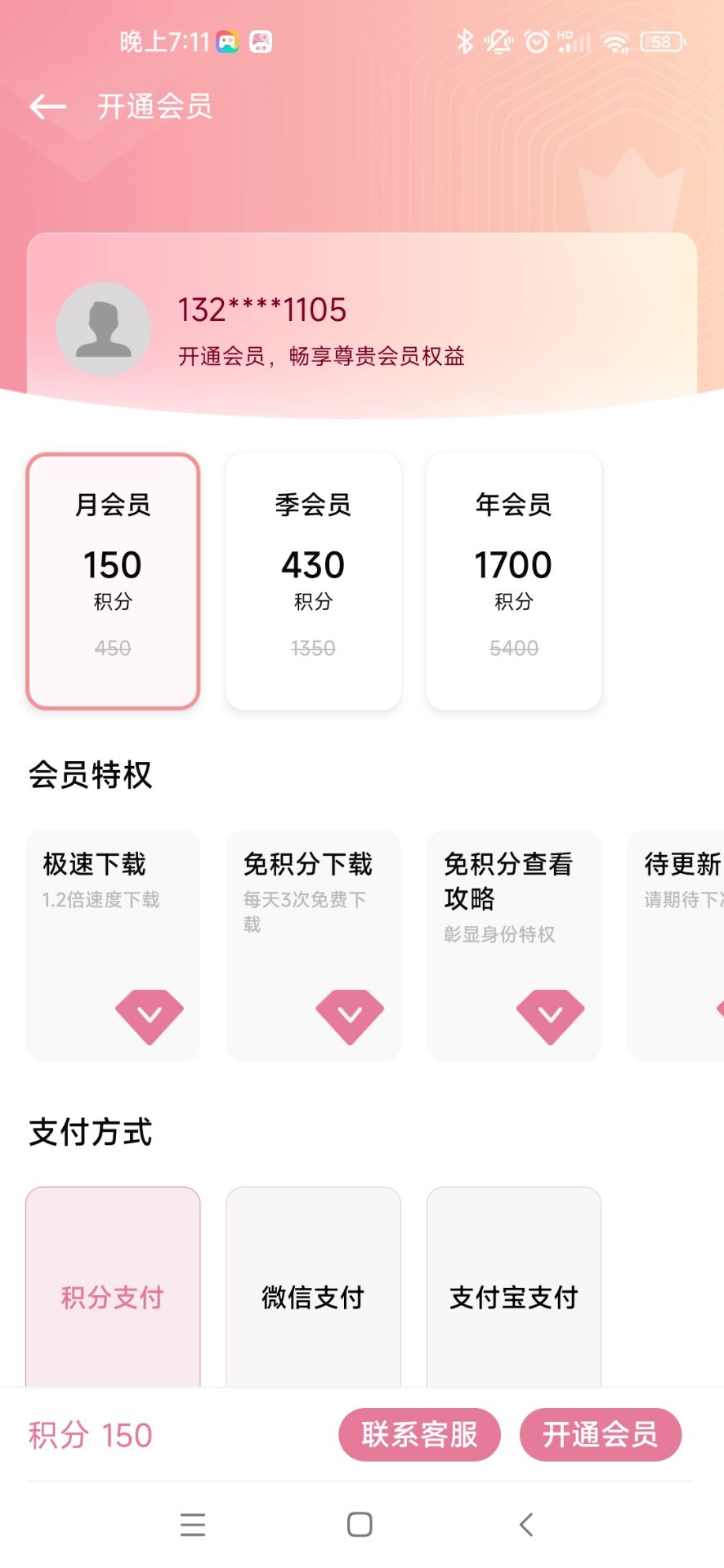Open the 极速下载 privilege card
724x1568 pixels.
113,946
